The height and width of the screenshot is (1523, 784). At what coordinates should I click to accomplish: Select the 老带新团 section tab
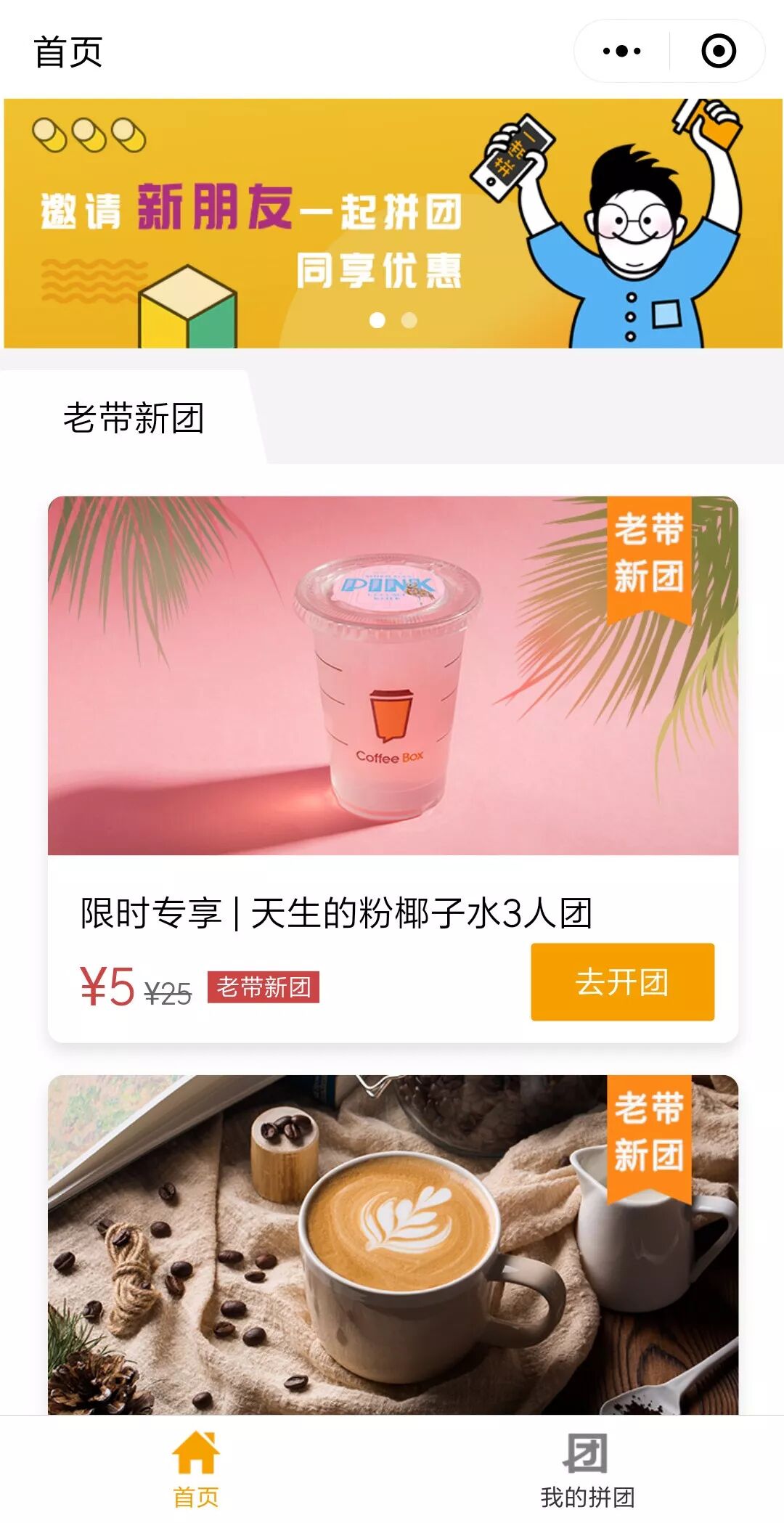click(134, 419)
